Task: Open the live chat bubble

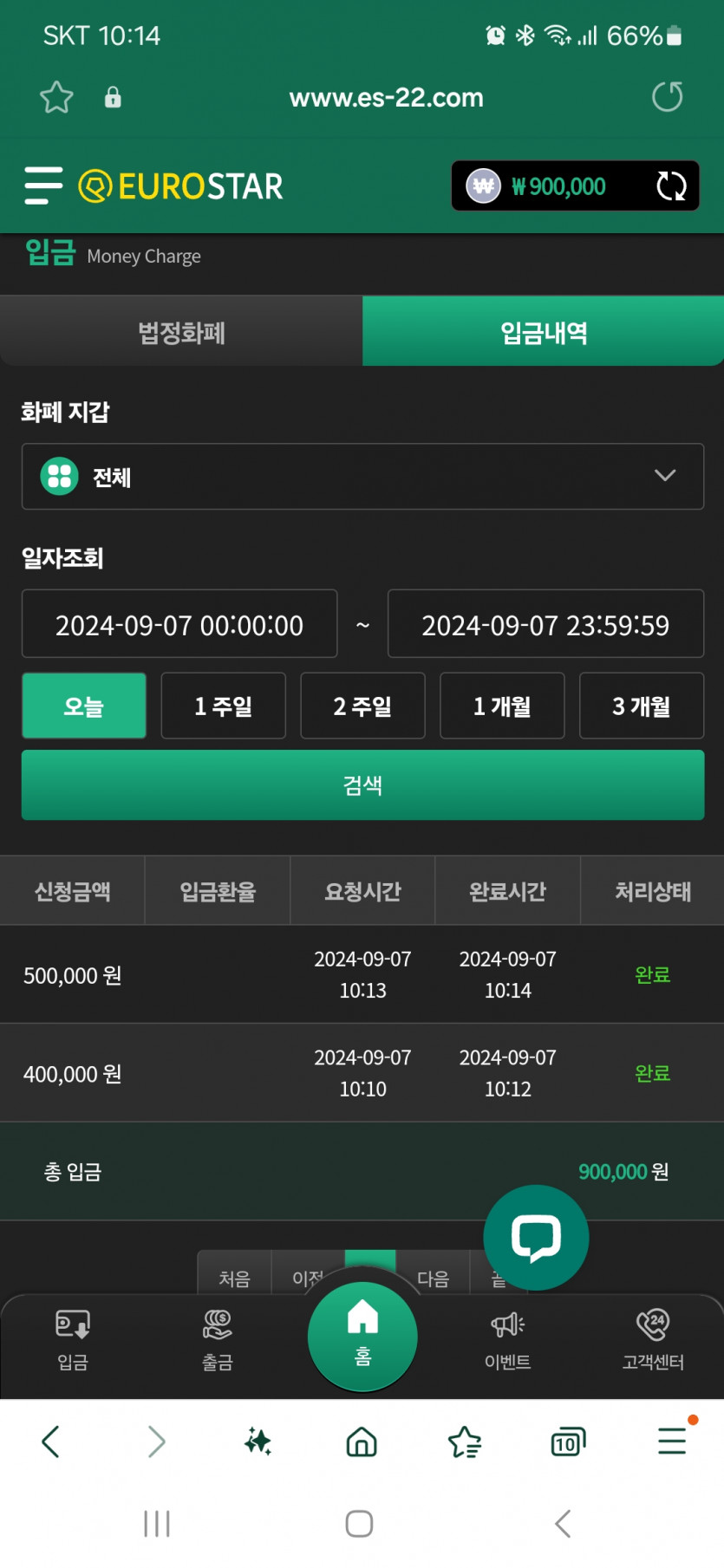Action: 536,1237
